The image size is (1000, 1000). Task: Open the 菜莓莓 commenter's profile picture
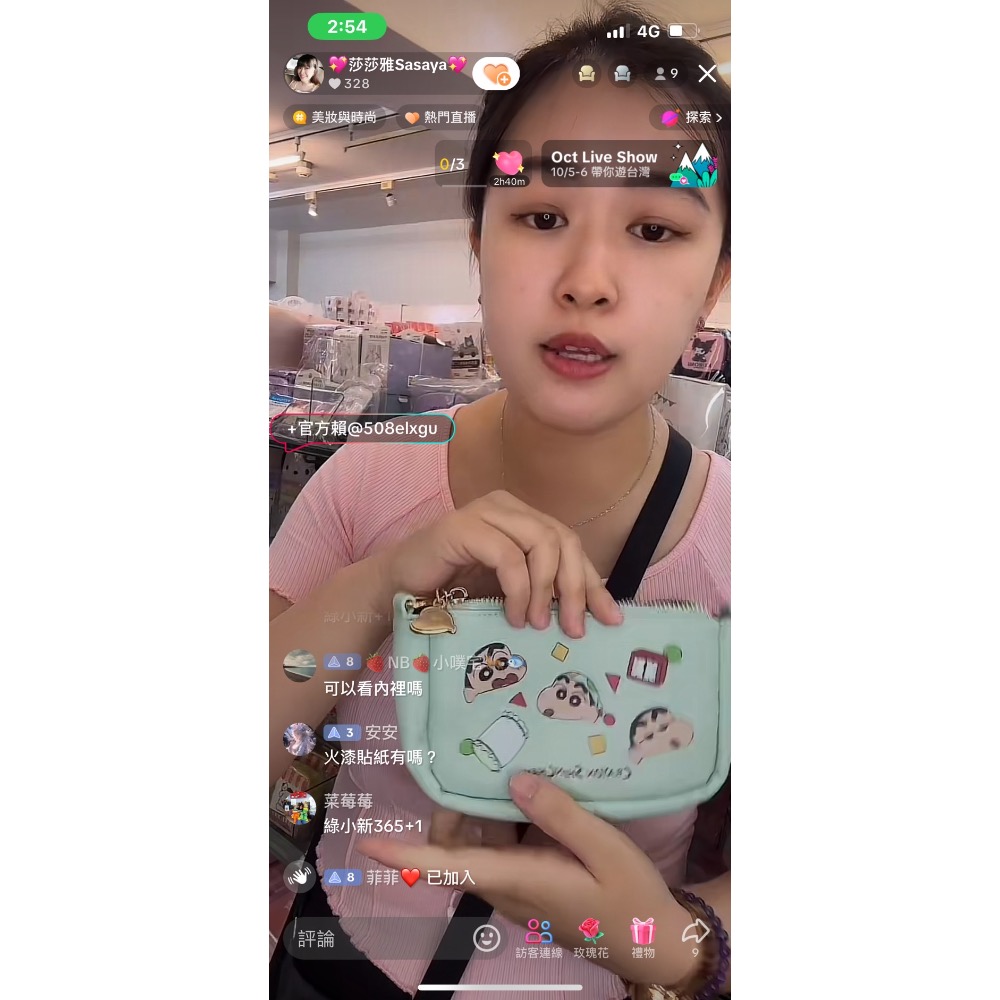coord(300,808)
